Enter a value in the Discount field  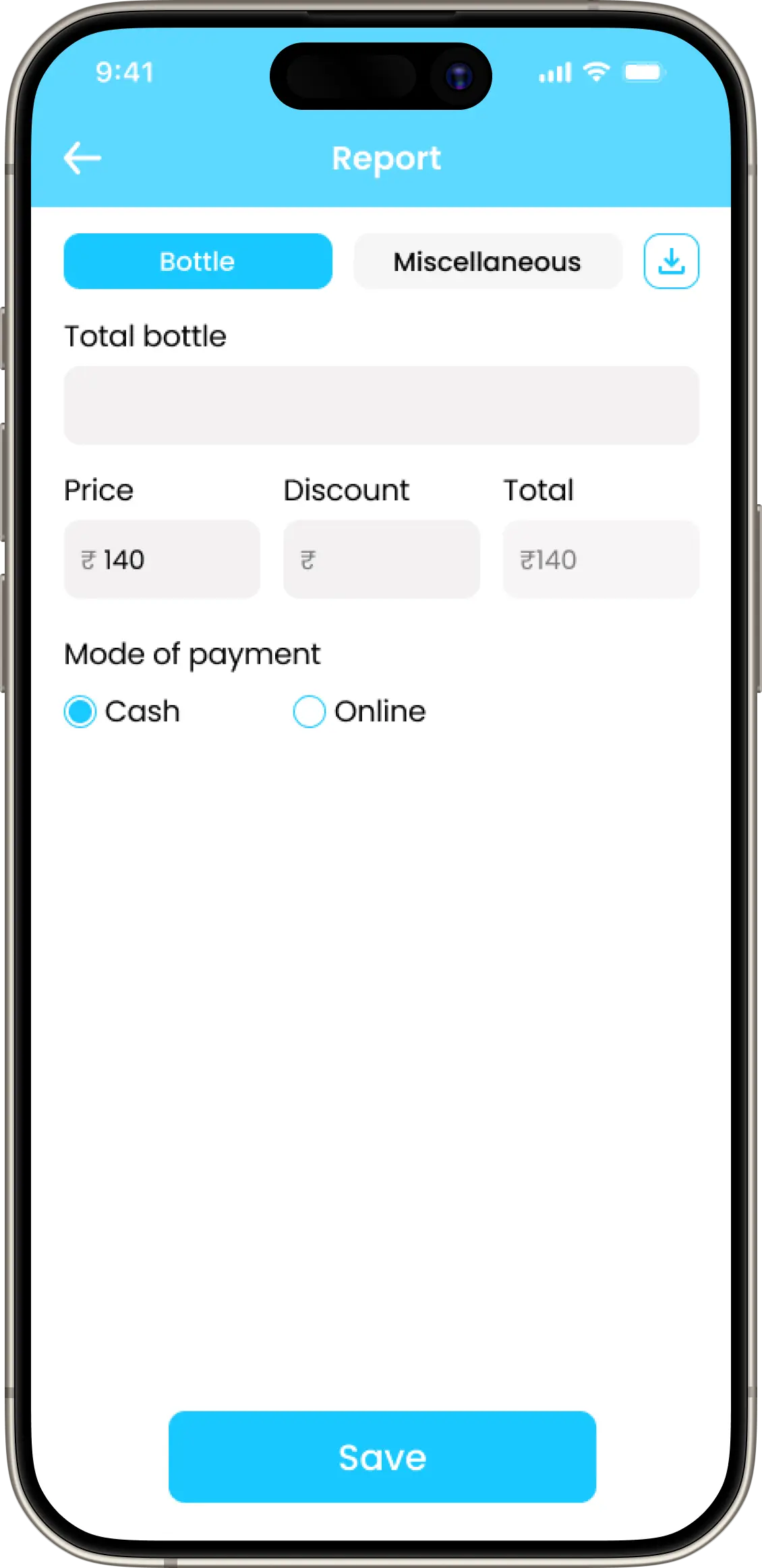click(381, 560)
